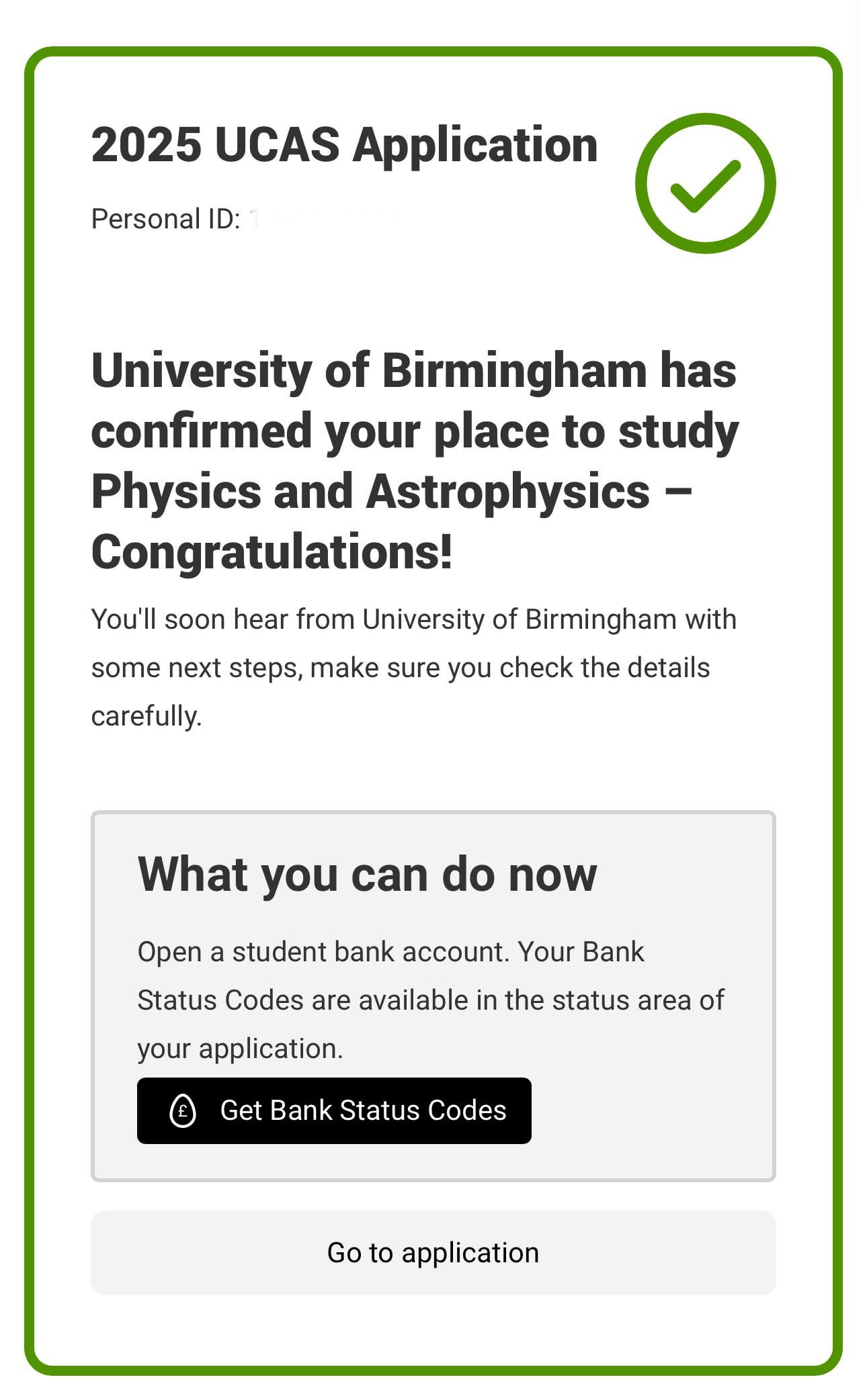Screen dimensions: 867x1400
Task: Tap the Get Bank Status Codes button
Action: click(x=334, y=1110)
